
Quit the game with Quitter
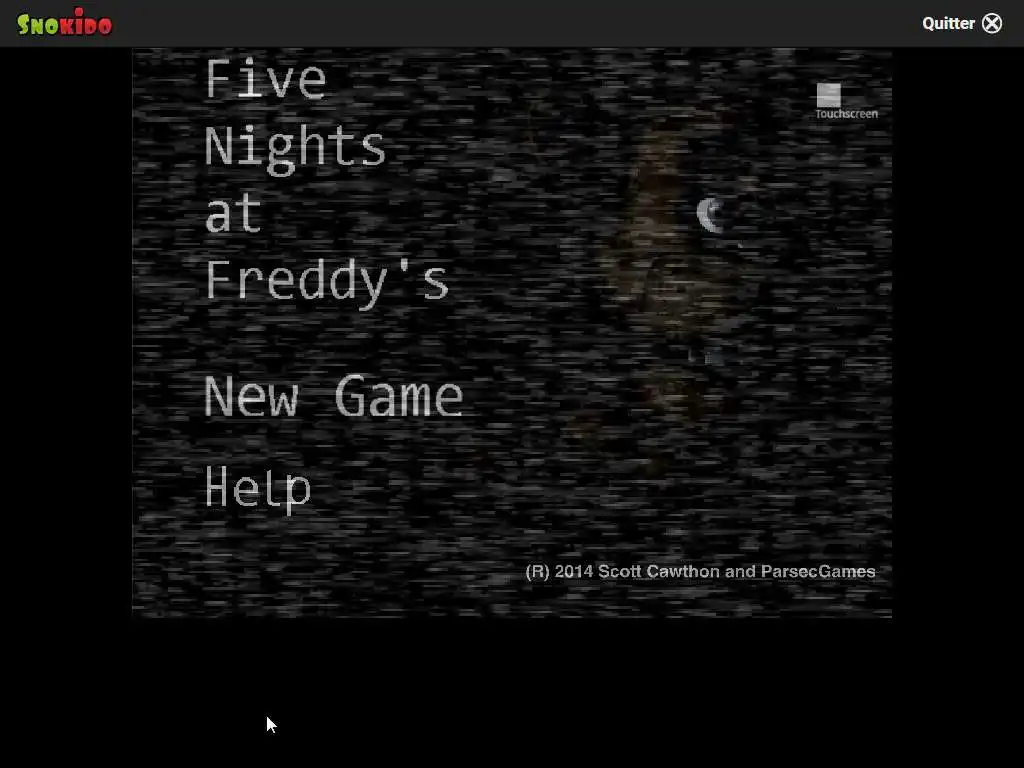coord(961,23)
